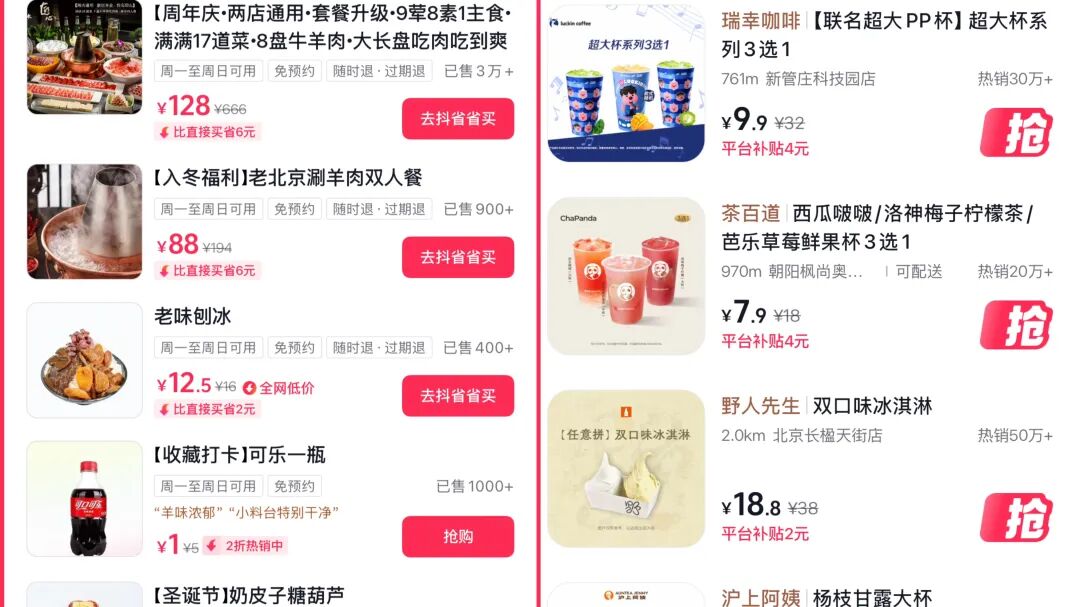Open the 圣诞节 奶皮子糖葫芦 deal
The height and width of the screenshot is (607, 1080).
pyautogui.click(x=248, y=595)
